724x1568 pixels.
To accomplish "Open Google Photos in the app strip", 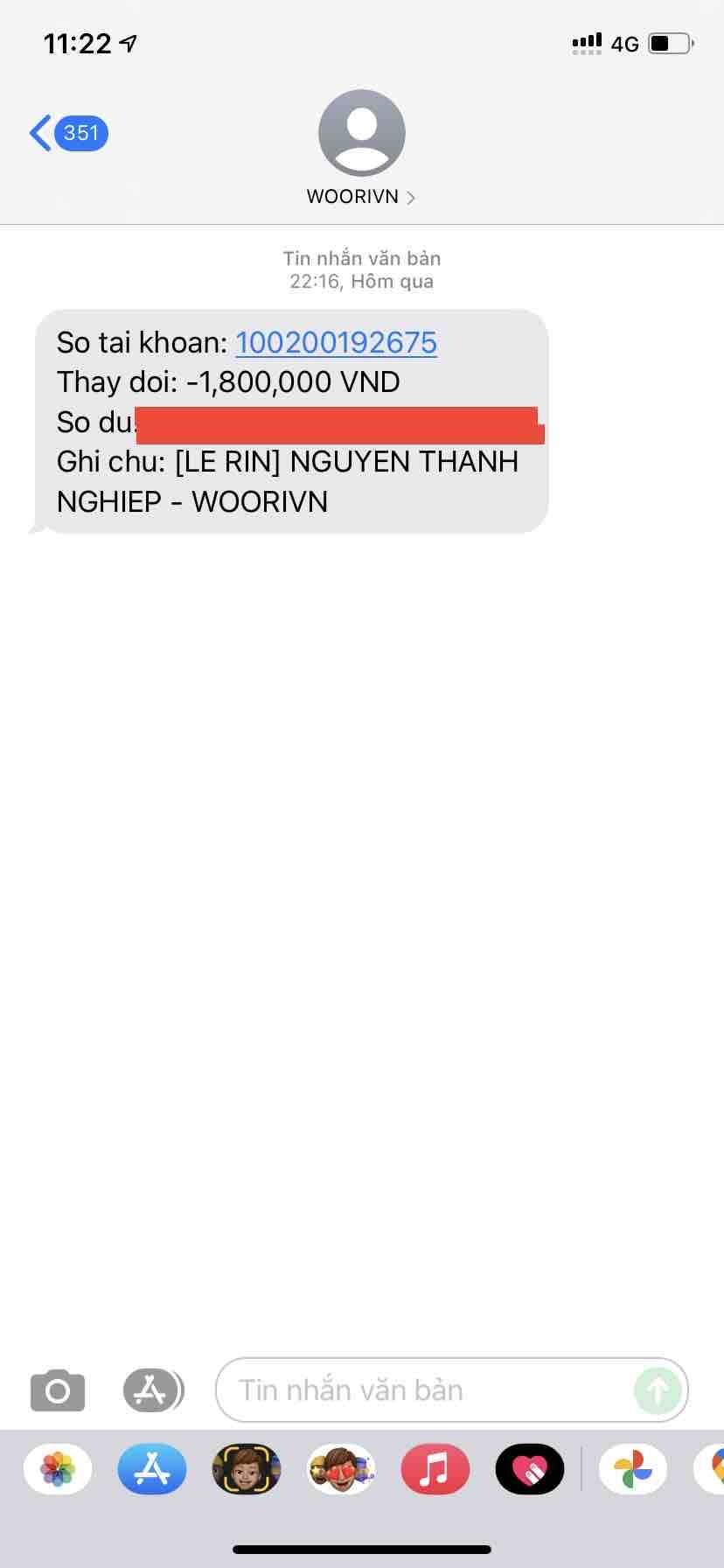I will coord(633,1468).
